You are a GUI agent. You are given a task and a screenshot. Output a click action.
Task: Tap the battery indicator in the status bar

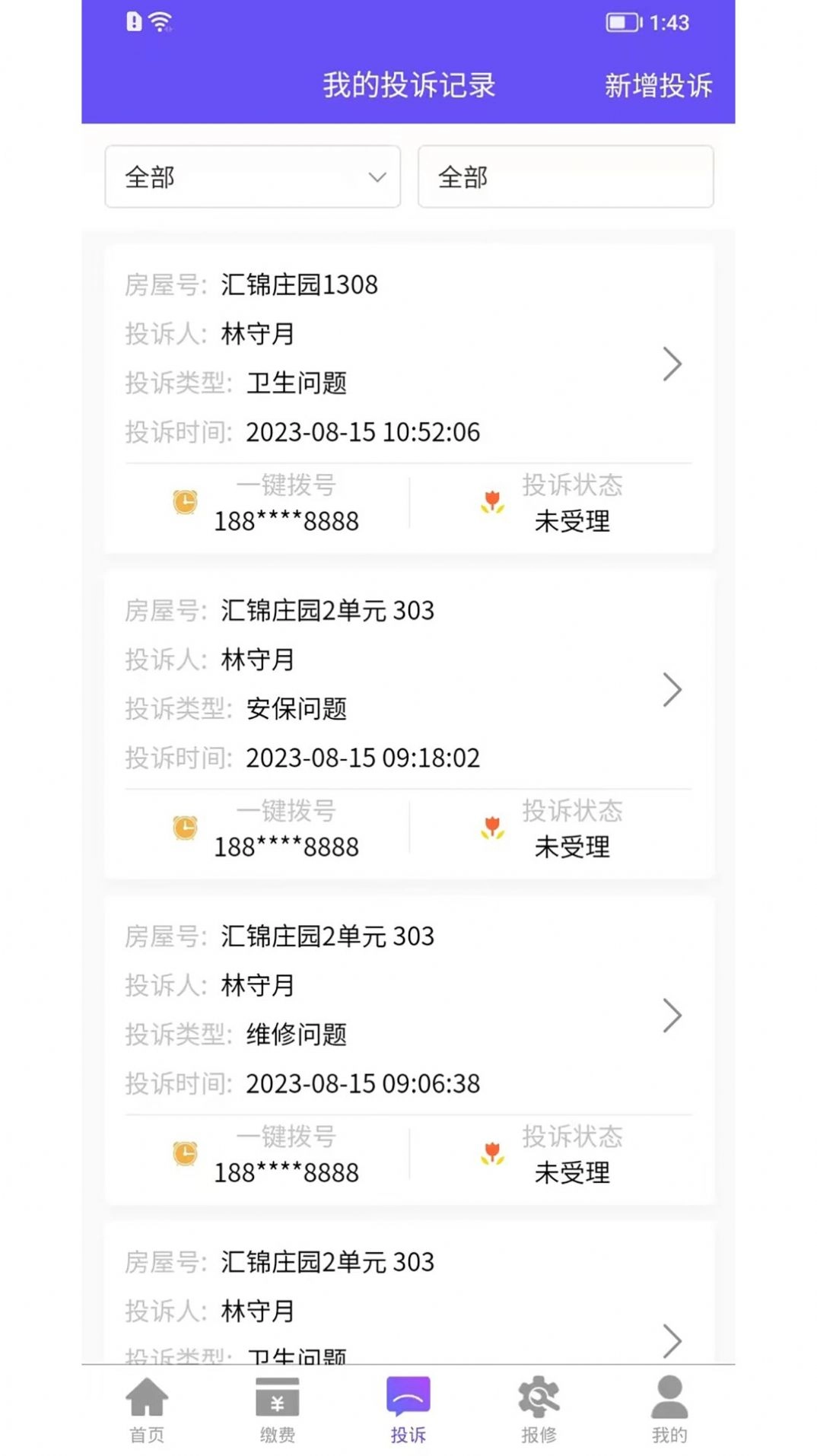point(620,23)
